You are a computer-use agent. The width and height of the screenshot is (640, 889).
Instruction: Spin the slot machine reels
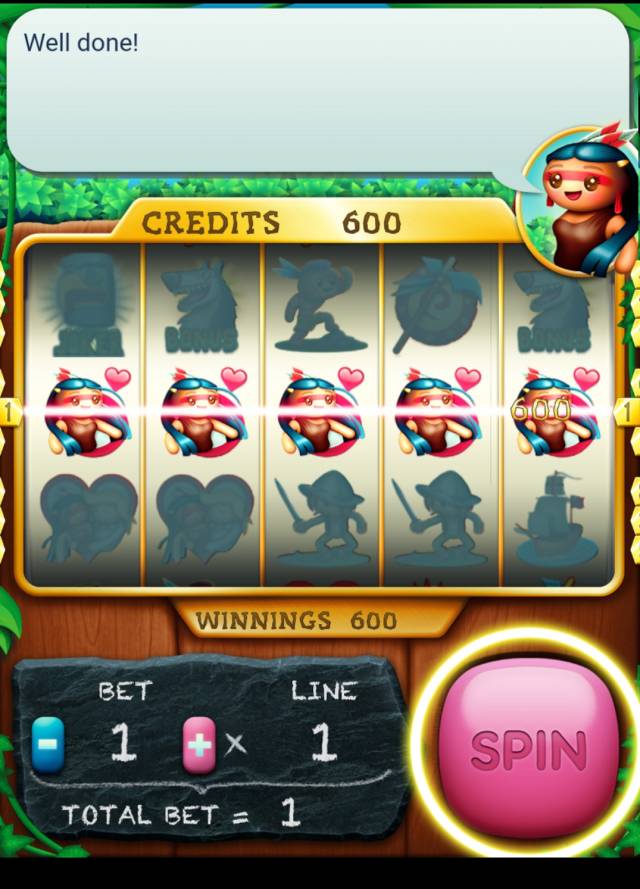click(x=528, y=746)
